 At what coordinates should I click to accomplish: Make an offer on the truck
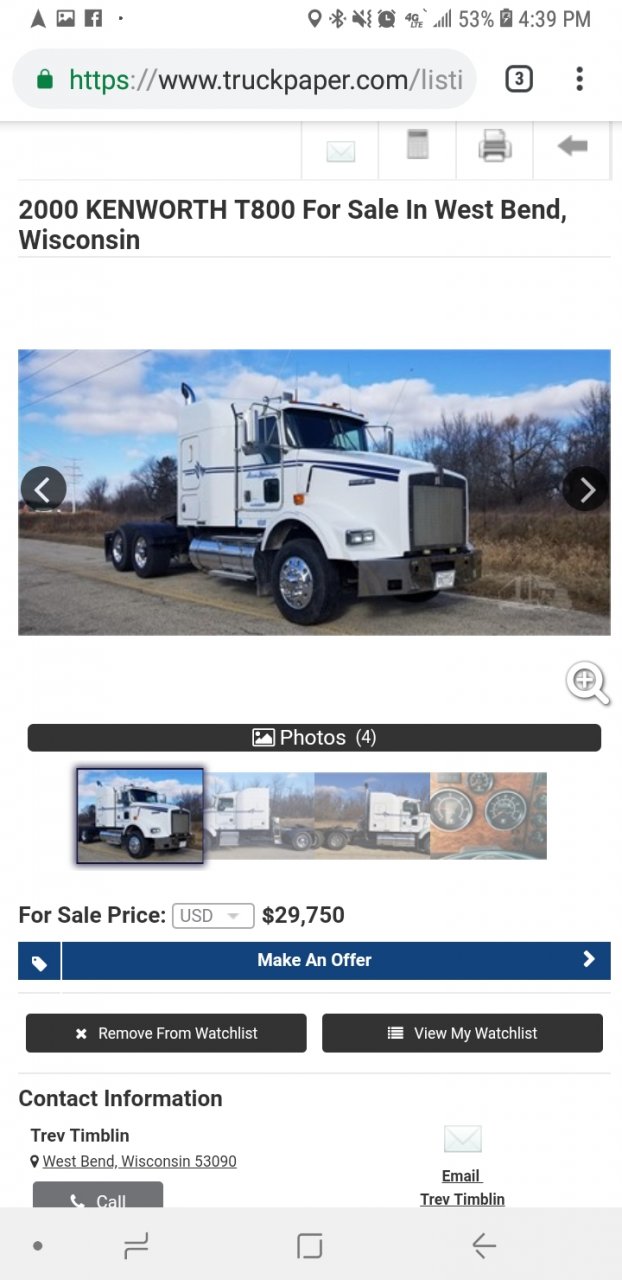[x=314, y=960]
